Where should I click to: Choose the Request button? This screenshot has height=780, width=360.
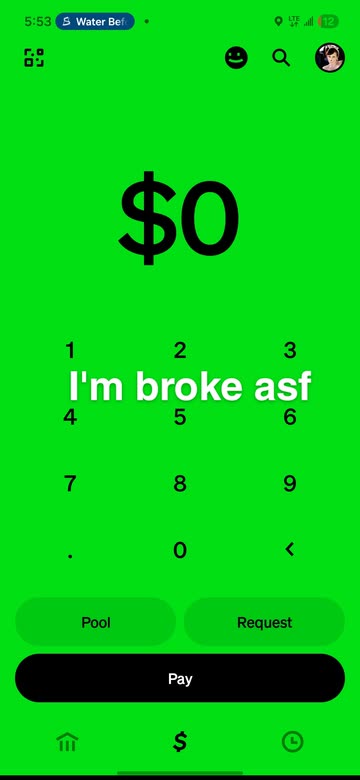click(x=265, y=622)
